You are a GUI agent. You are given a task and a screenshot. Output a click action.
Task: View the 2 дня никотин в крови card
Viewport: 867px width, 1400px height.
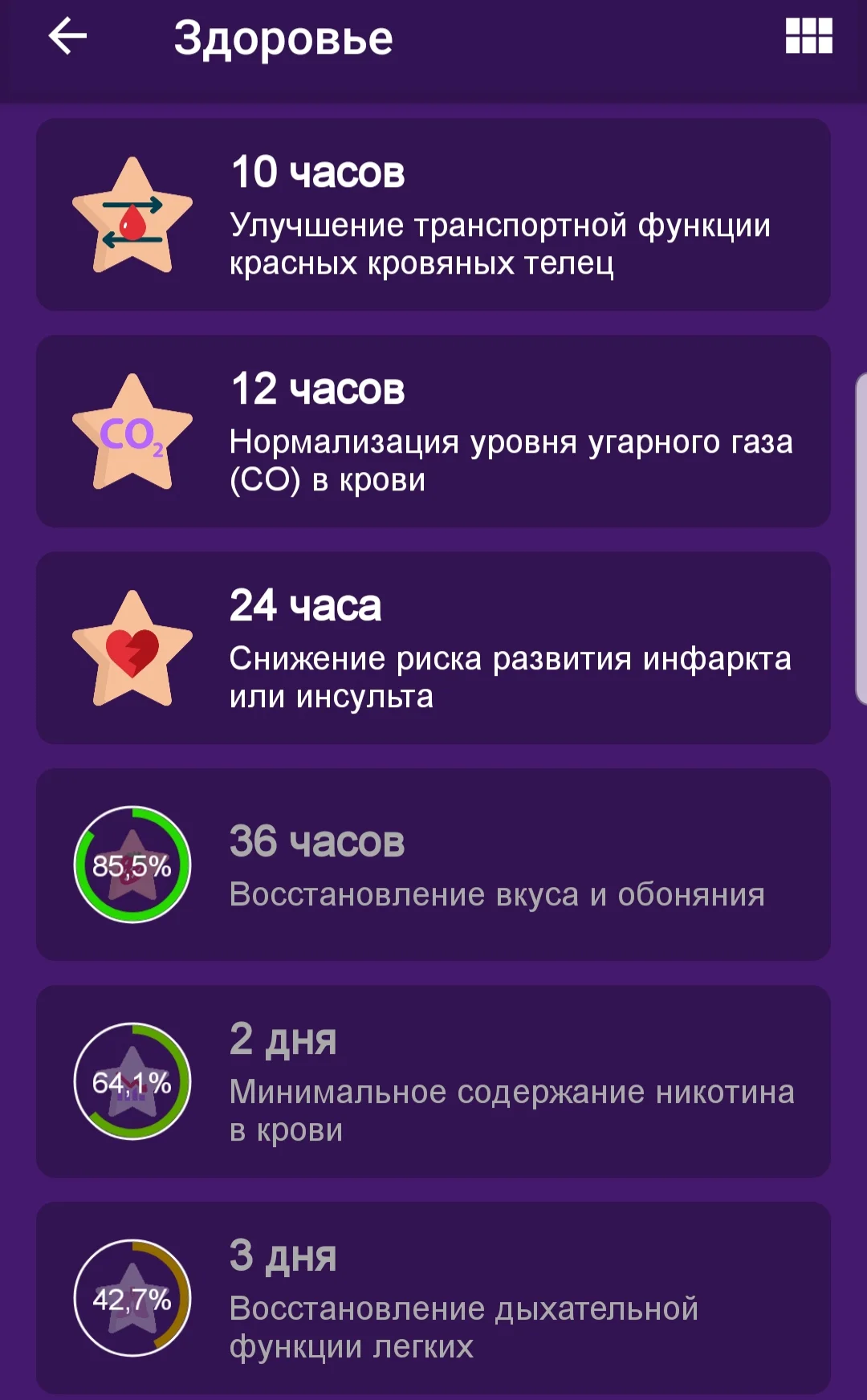click(x=433, y=1081)
